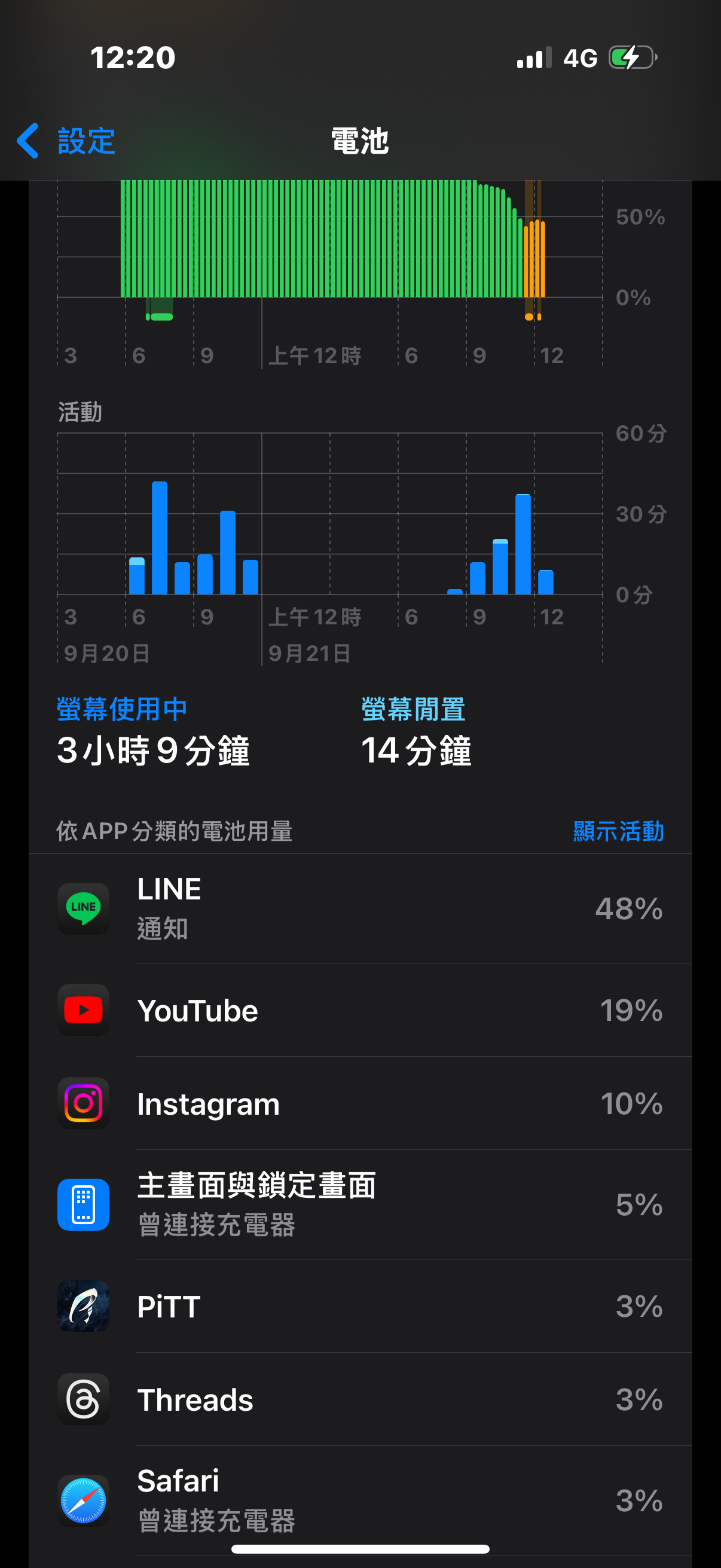Open LINE battery usage row
Screen dimensions: 721x1568
360,908
